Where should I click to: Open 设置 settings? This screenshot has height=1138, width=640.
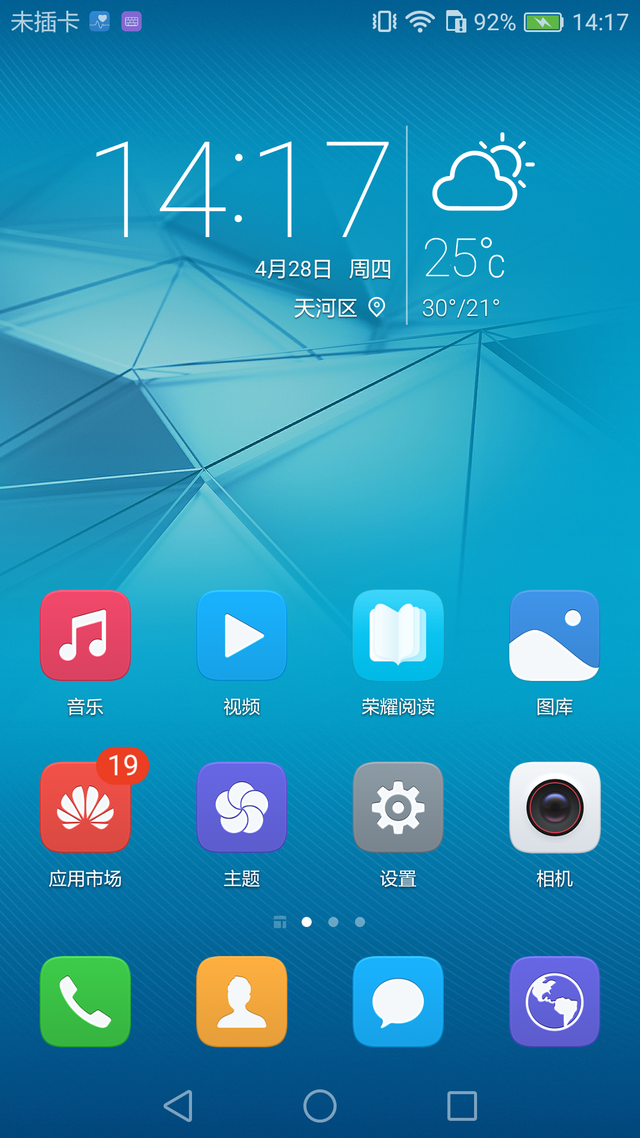click(x=398, y=808)
